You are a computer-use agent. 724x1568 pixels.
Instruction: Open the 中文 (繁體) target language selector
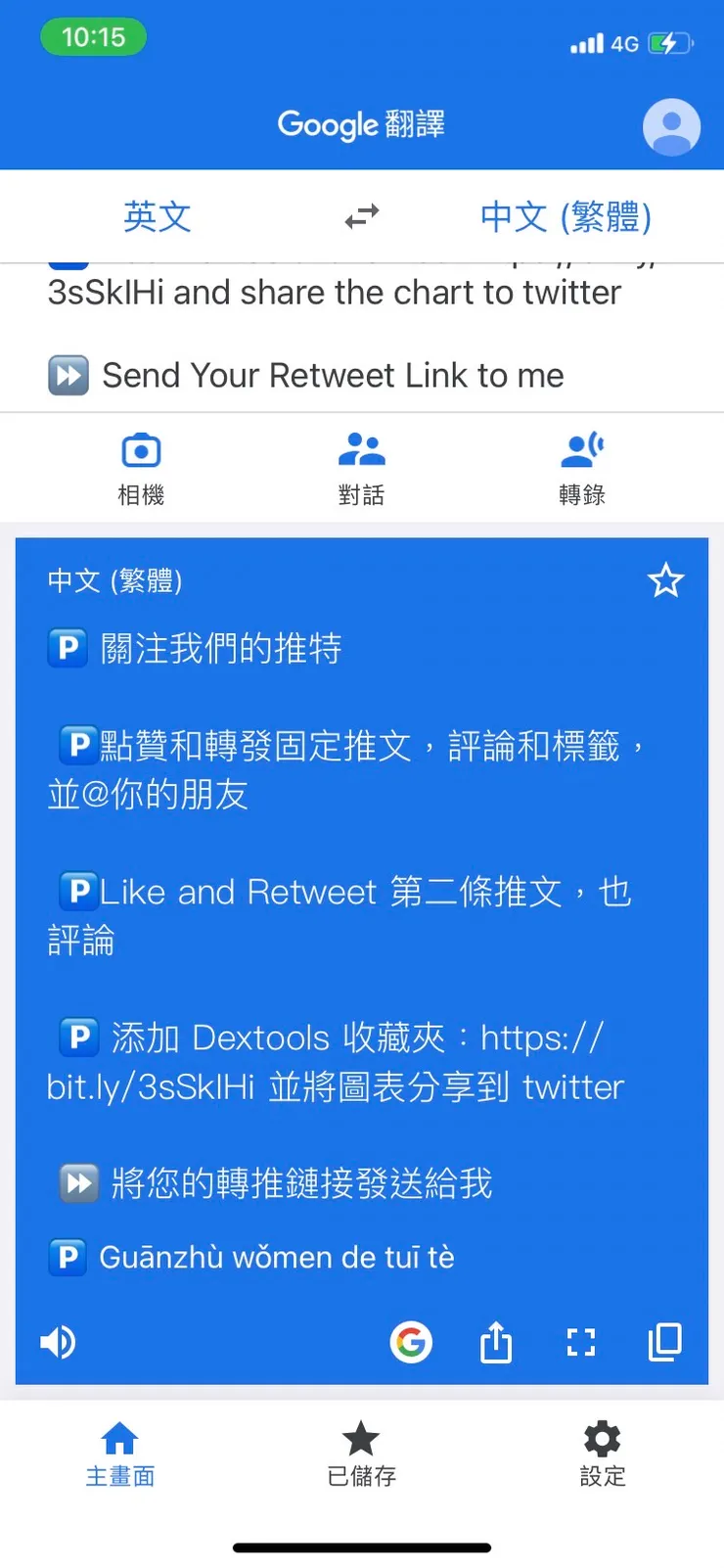(x=566, y=216)
